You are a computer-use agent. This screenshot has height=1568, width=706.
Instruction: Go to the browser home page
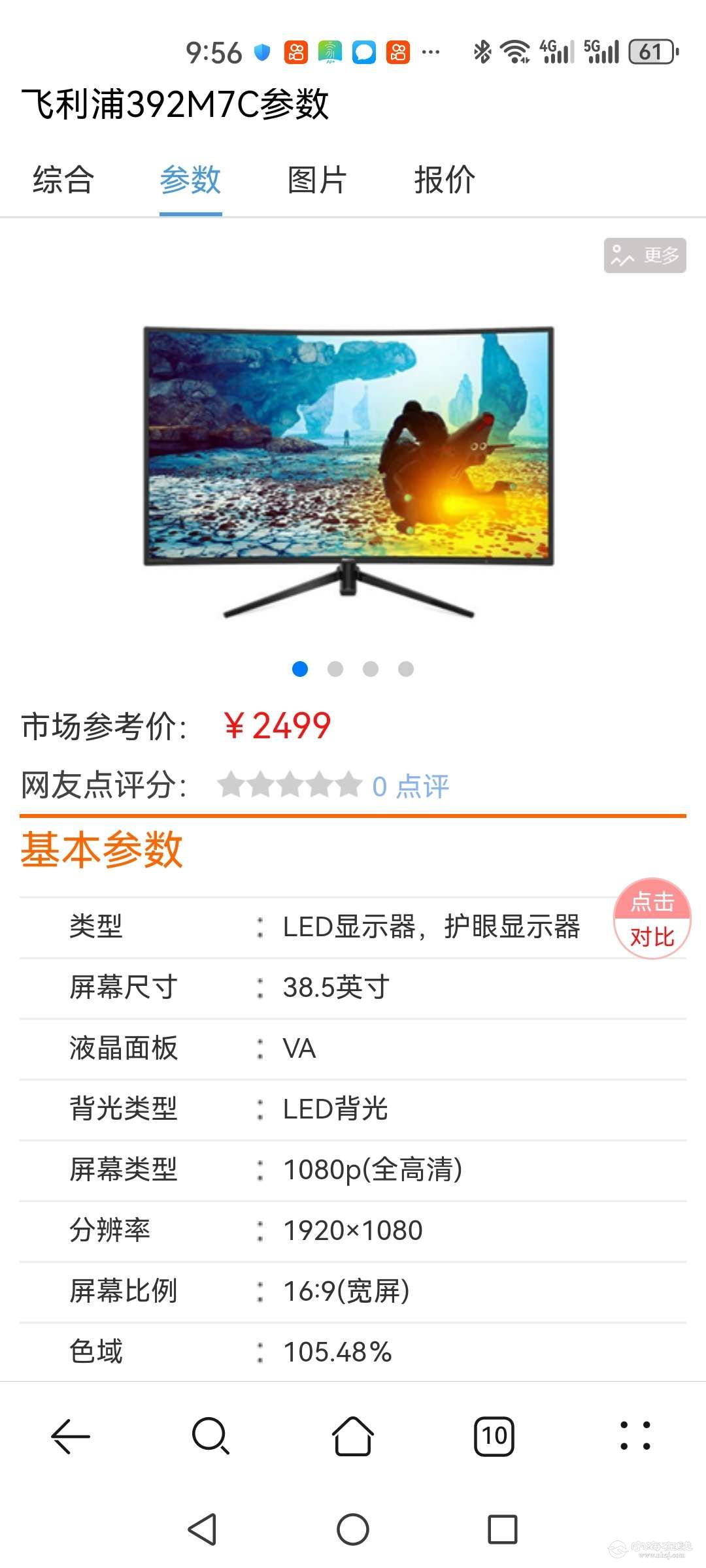[x=353, y=1436]
